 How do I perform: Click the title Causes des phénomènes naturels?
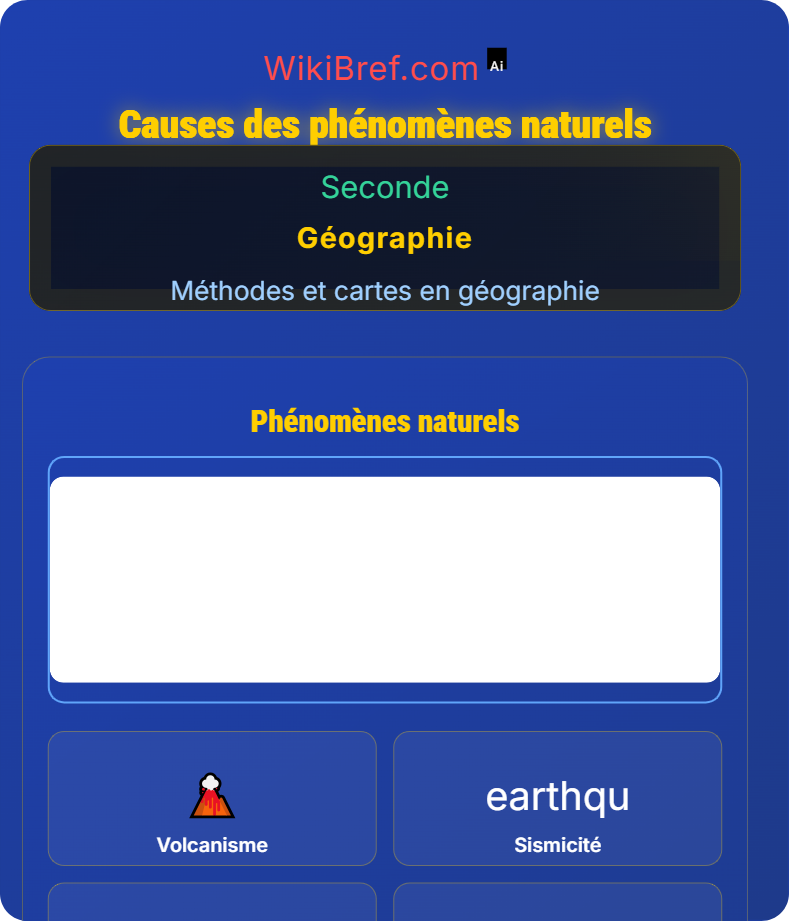coord(386,125)
